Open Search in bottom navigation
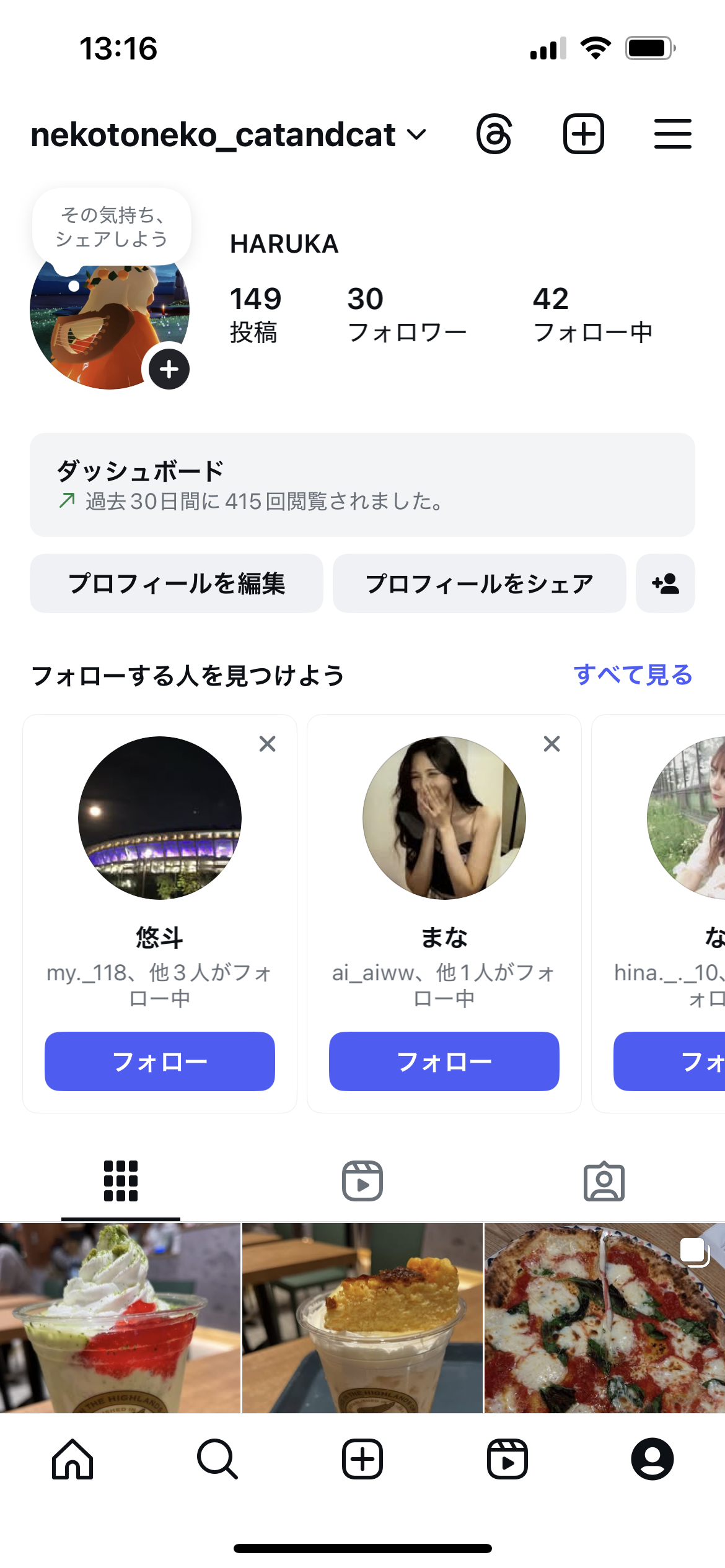 pyautogui.click(x=217, y=1459)
